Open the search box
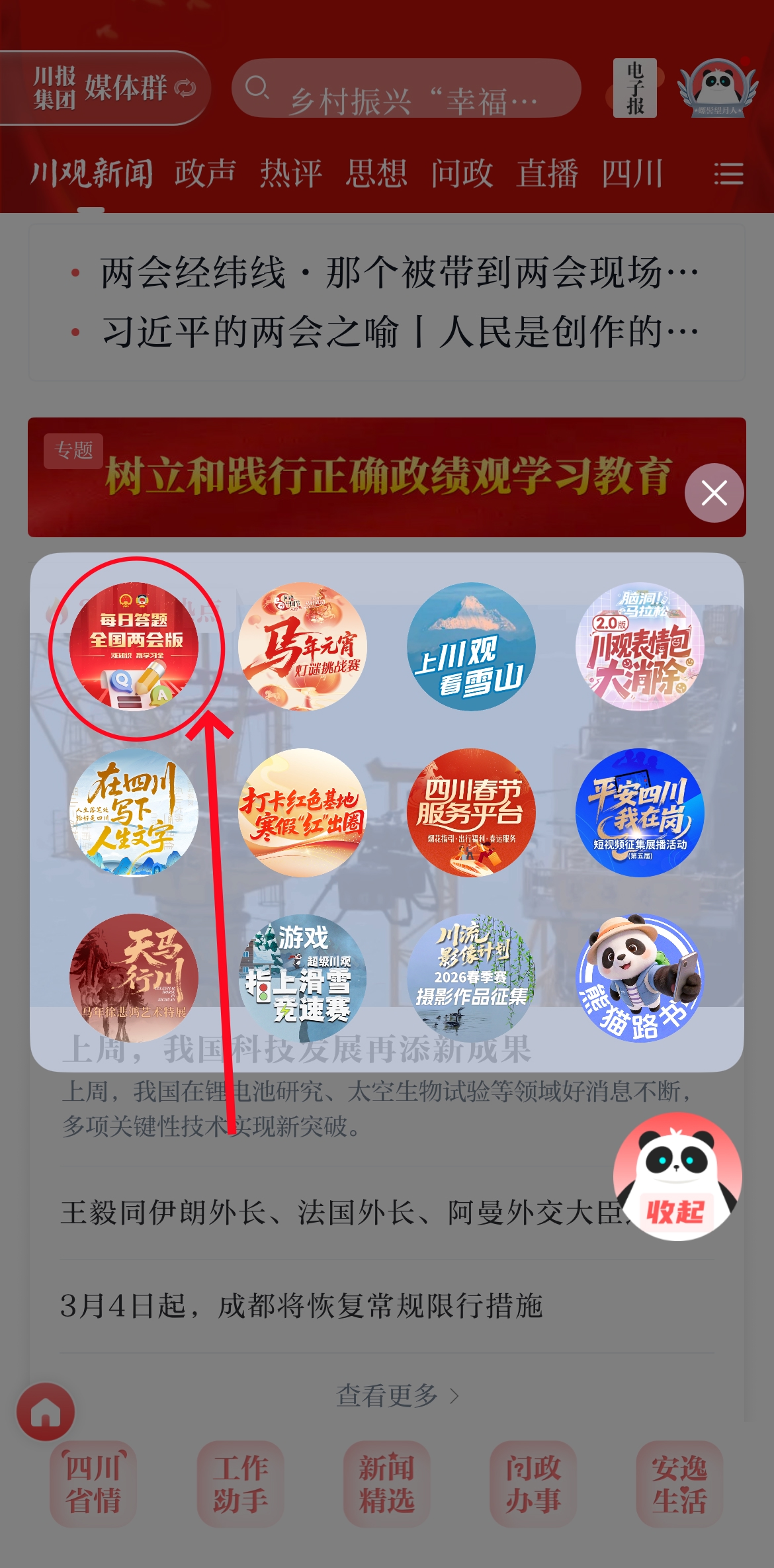The image size is (774, 1568). [406, 88]
